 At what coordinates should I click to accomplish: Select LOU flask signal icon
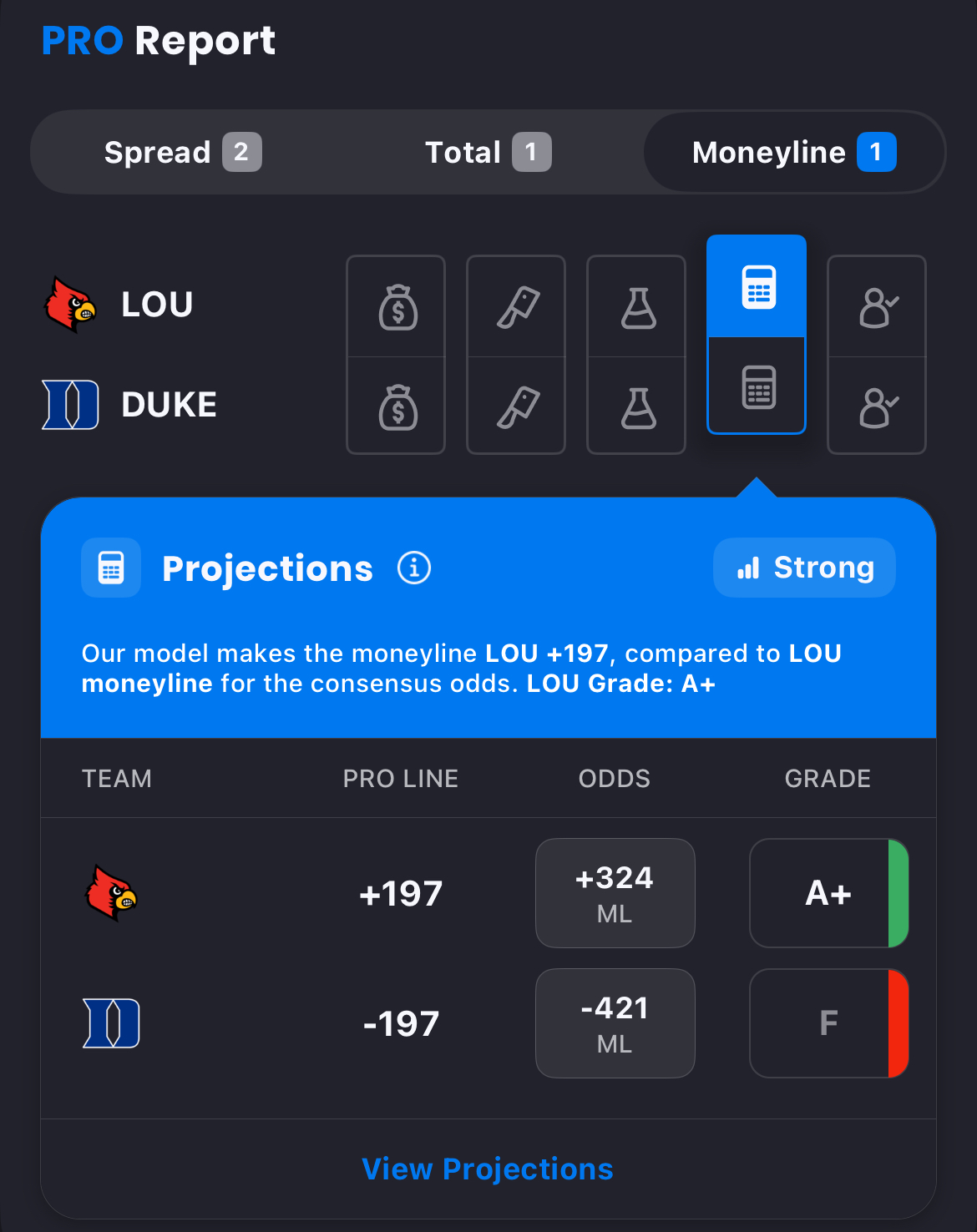pyautogui.click(x=637, y=307)
